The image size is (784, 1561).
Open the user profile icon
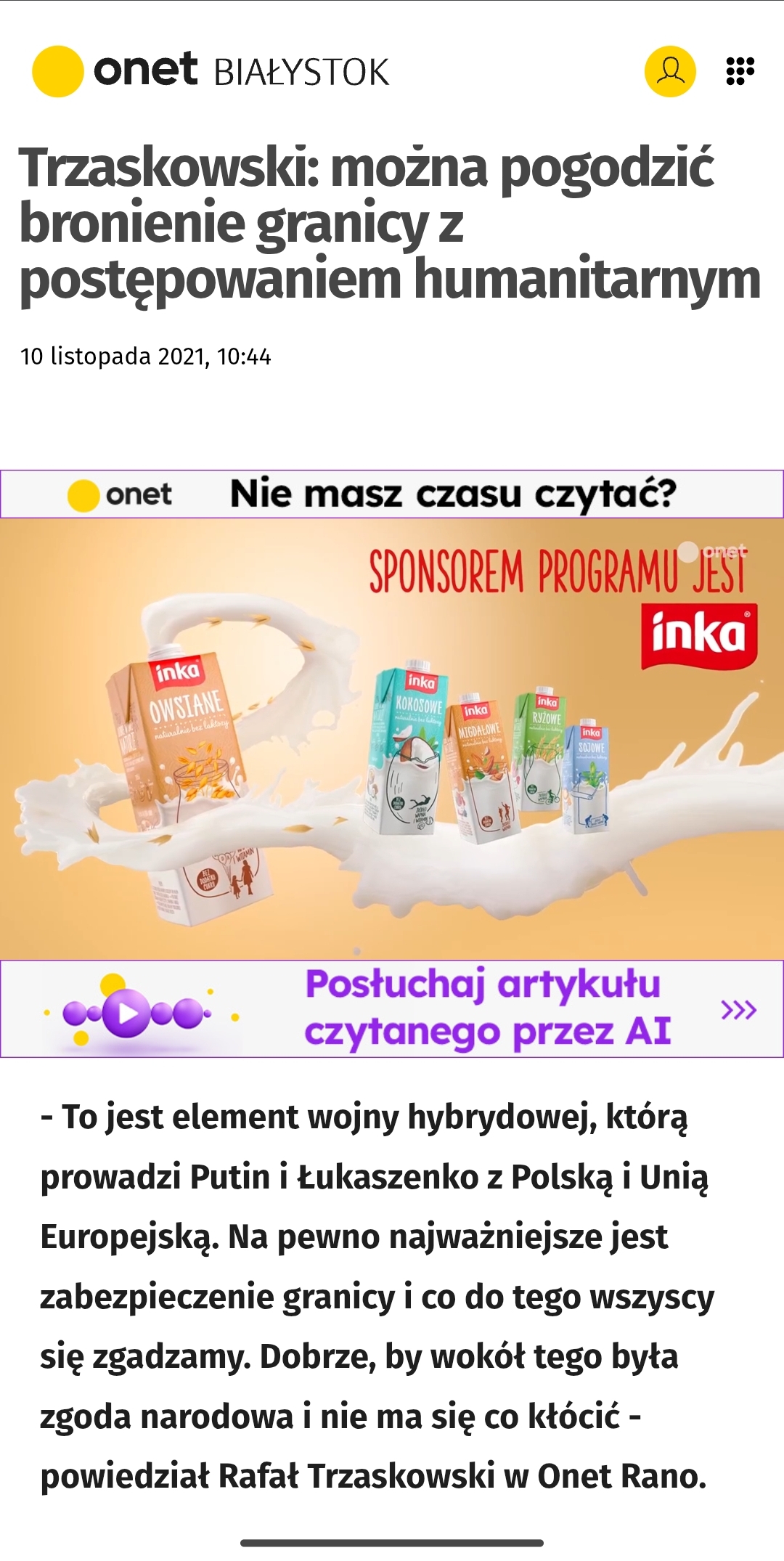coord(670,71)
